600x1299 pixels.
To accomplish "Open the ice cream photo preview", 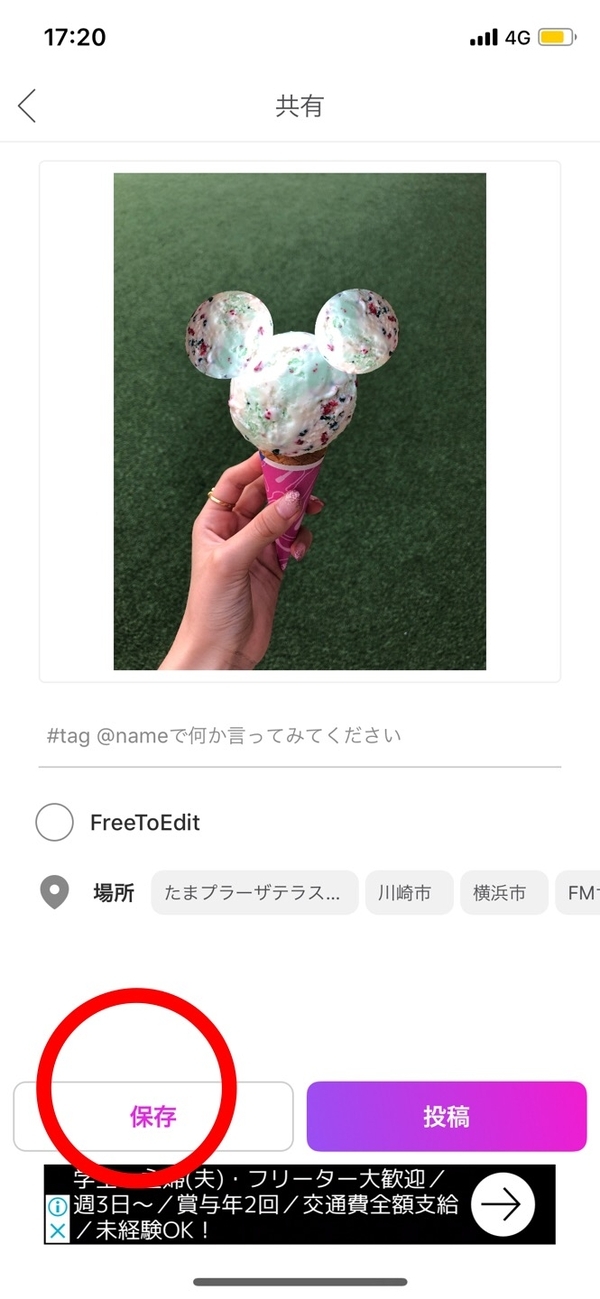I will coord(299,421).
